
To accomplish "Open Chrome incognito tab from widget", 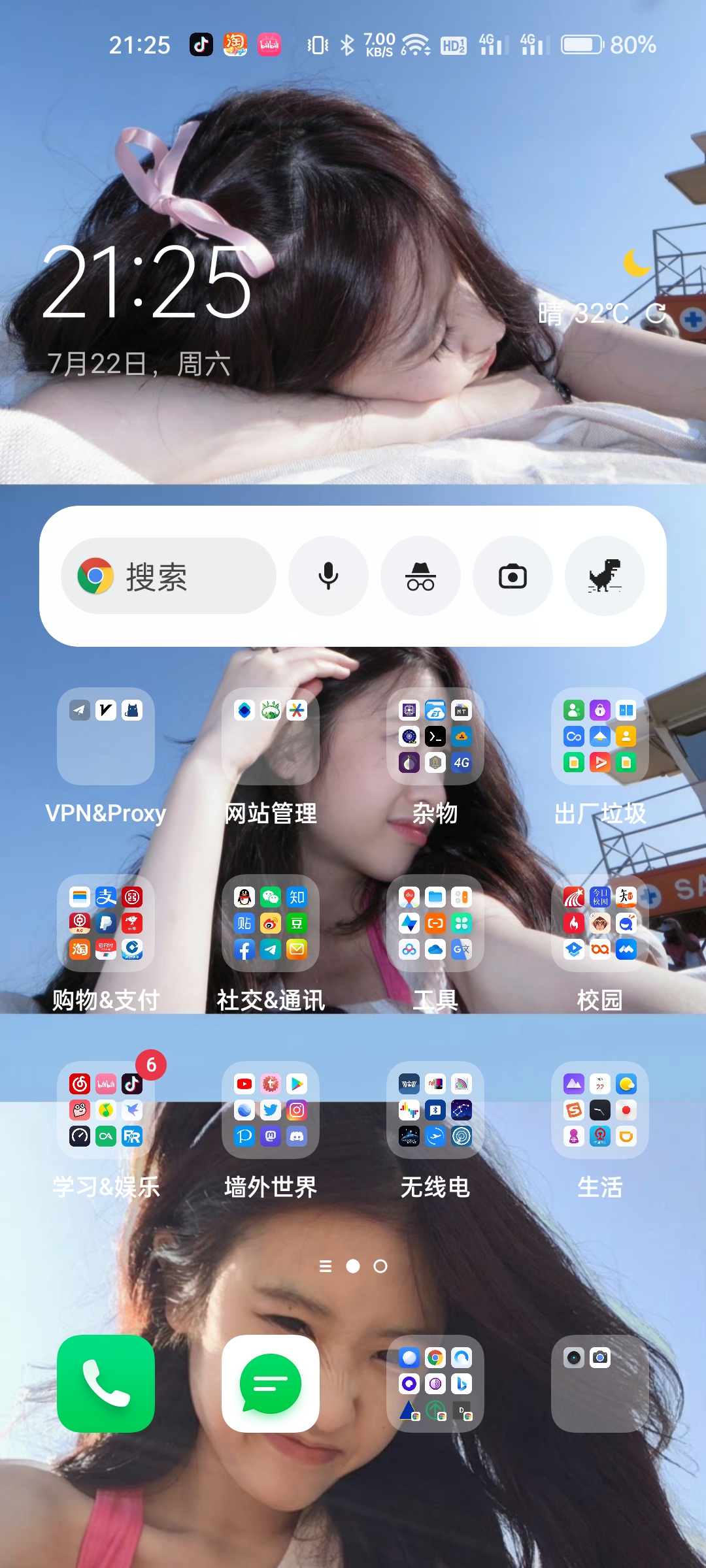I will click(x=420, y=576).
